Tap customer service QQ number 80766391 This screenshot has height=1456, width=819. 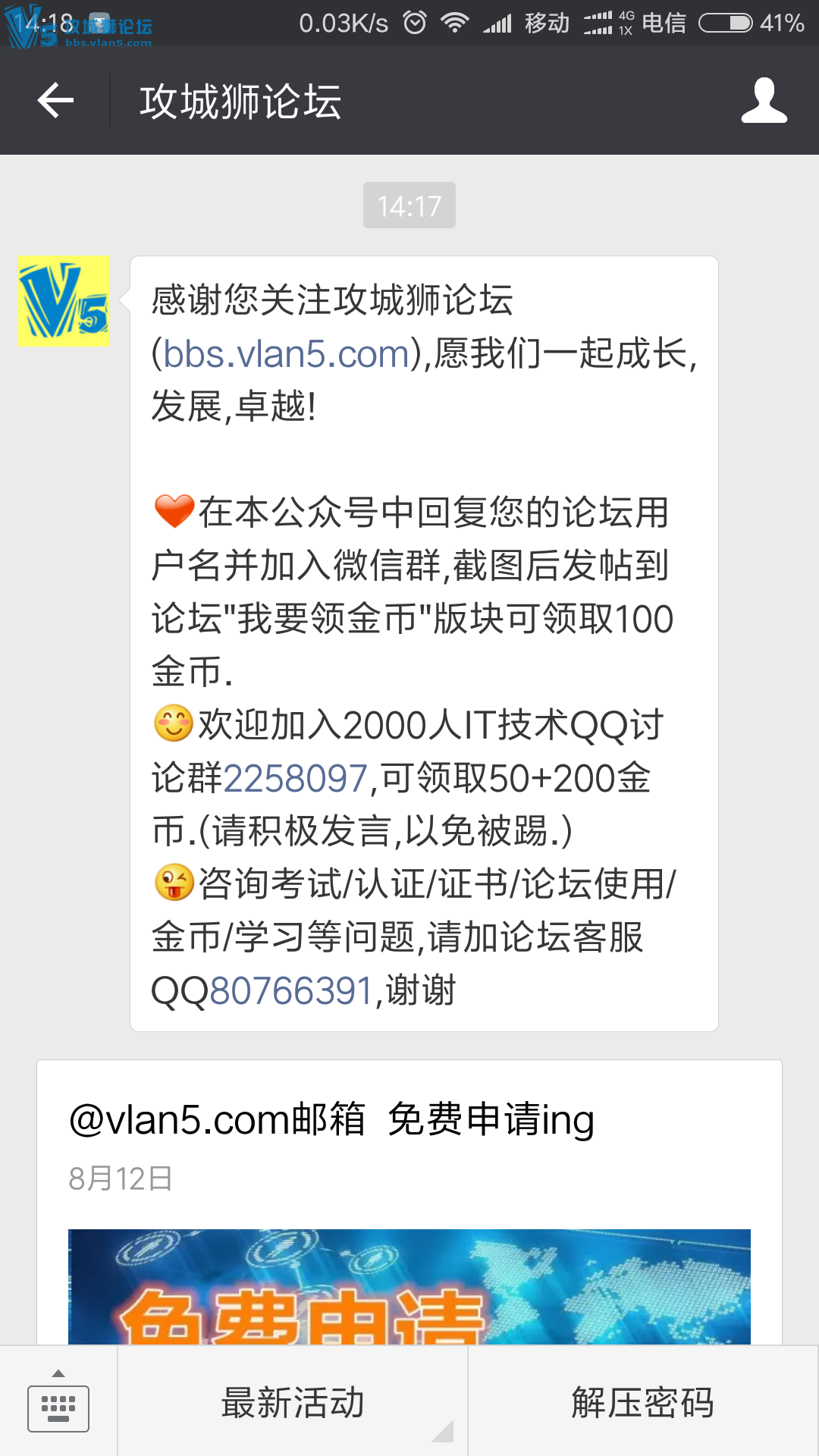(x=292, y=991)
